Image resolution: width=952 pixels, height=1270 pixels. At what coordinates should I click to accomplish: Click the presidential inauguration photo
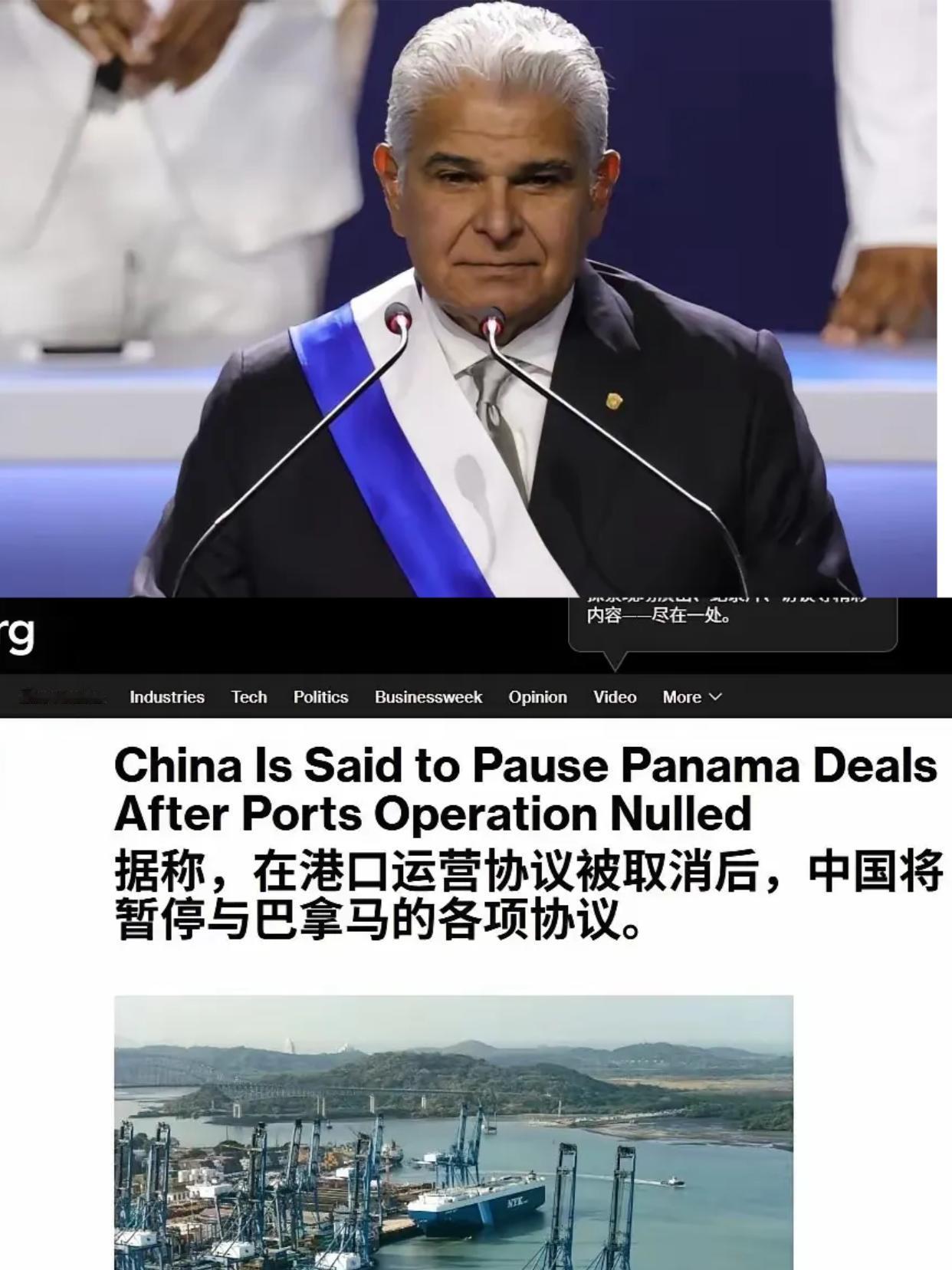tap(475, 299)
